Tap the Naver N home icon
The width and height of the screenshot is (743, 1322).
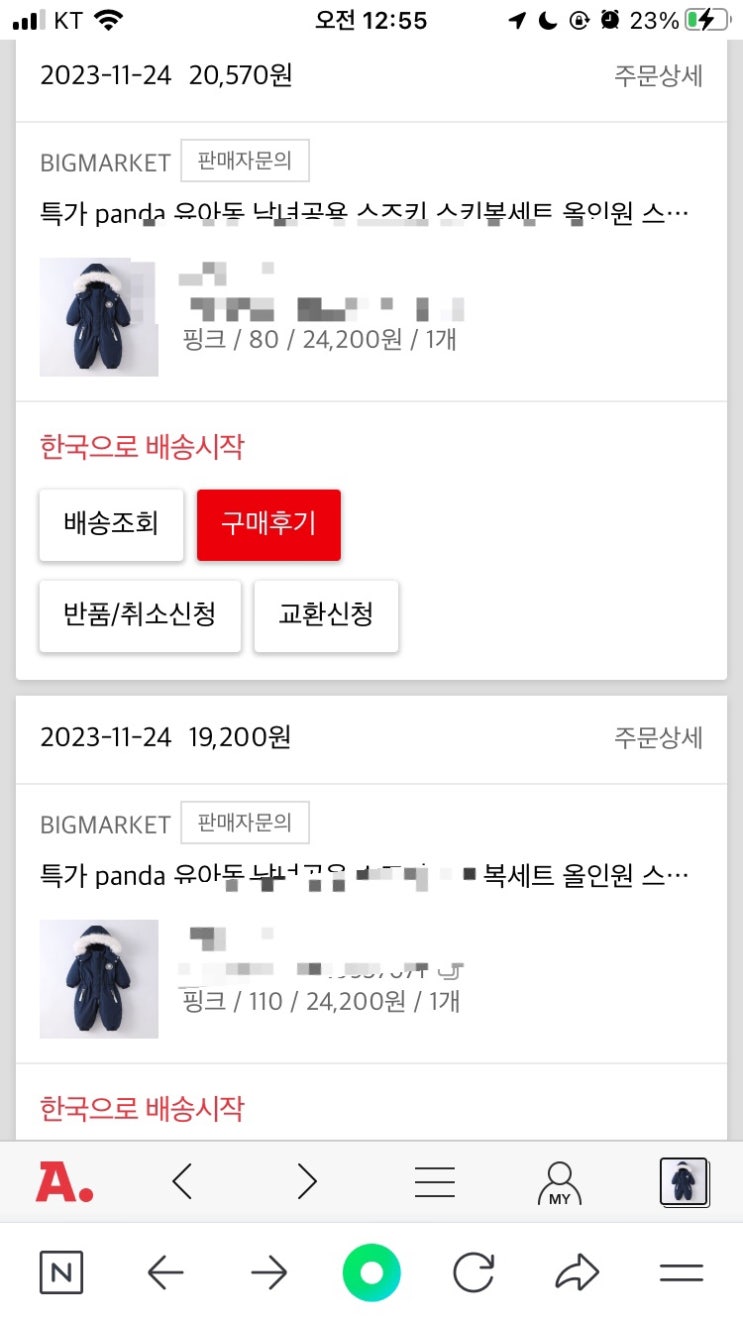61,1273
